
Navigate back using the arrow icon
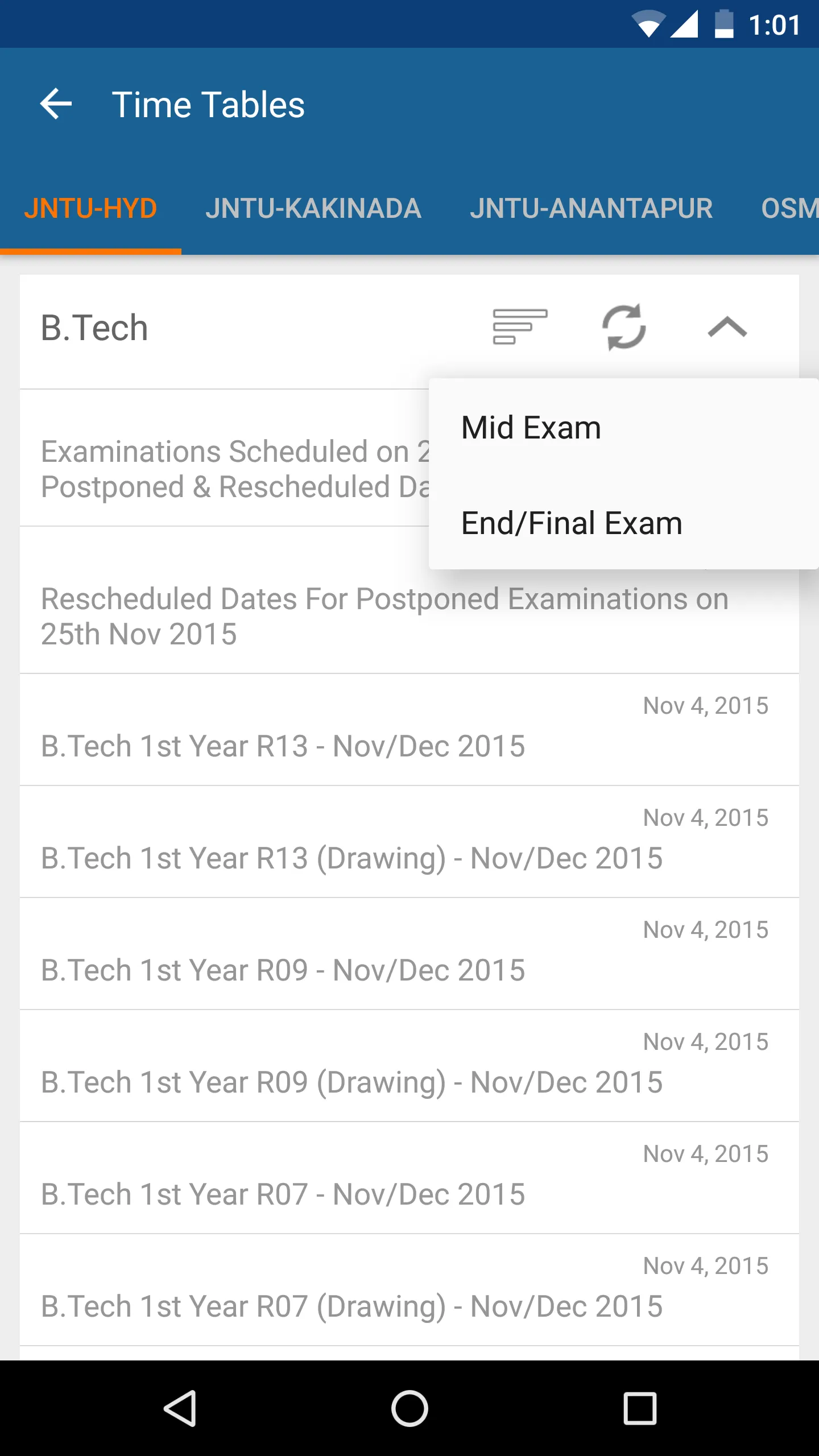tap(55, 104)
